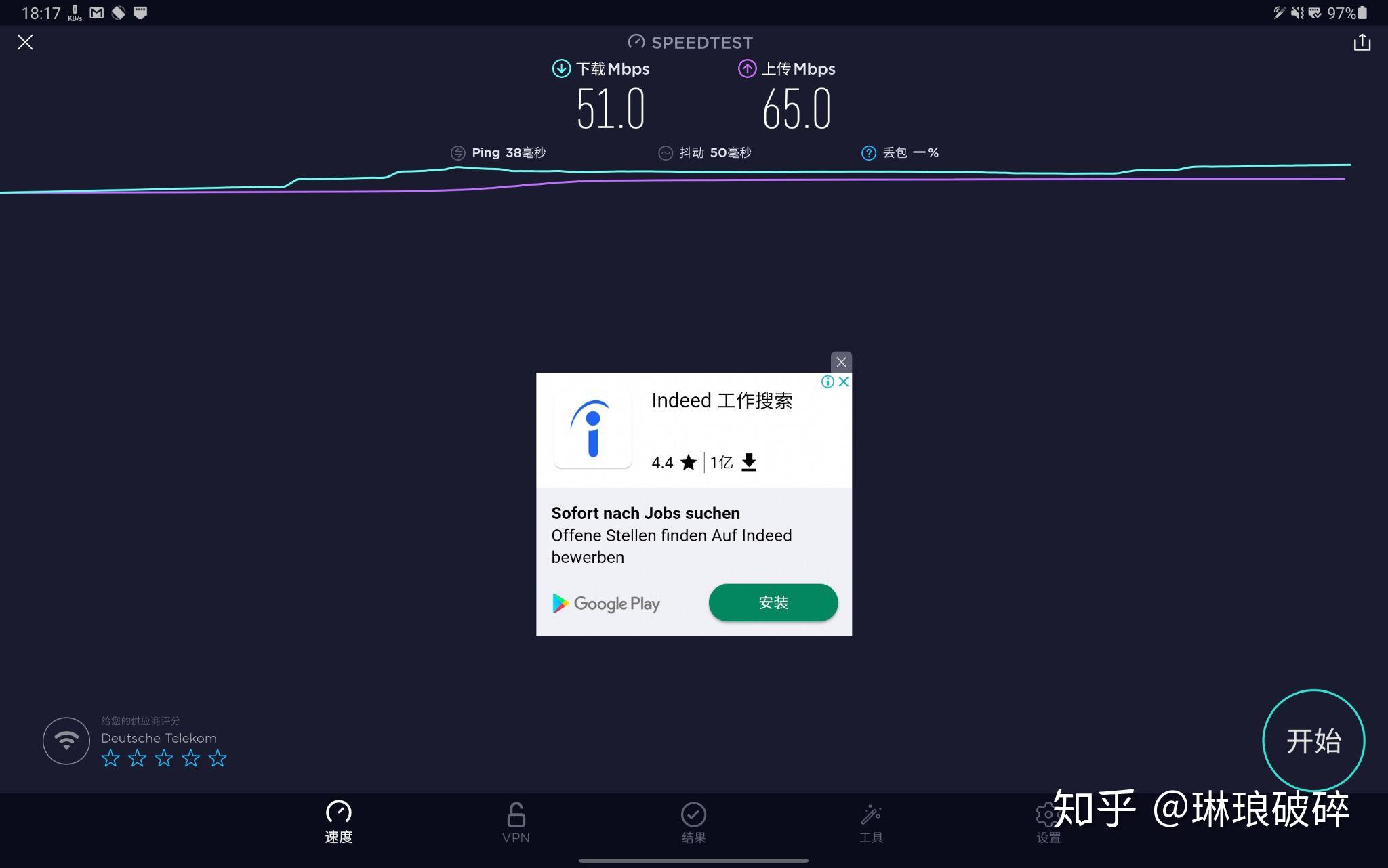Switch to the 结果 tab
Viewport: 1388px width, 868px height.
[x=693, y=822]
